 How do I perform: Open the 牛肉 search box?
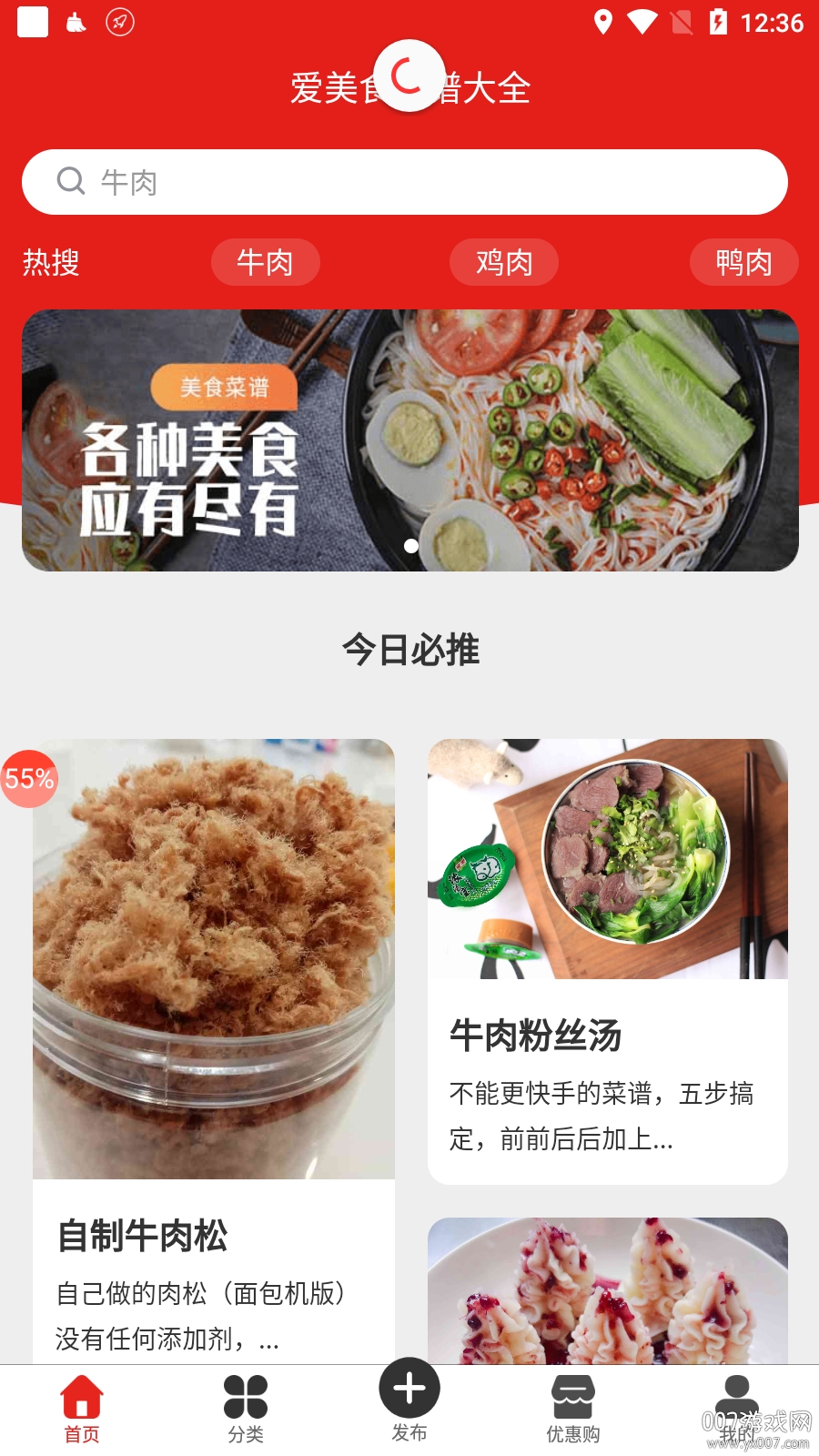(x=404, y=182)
